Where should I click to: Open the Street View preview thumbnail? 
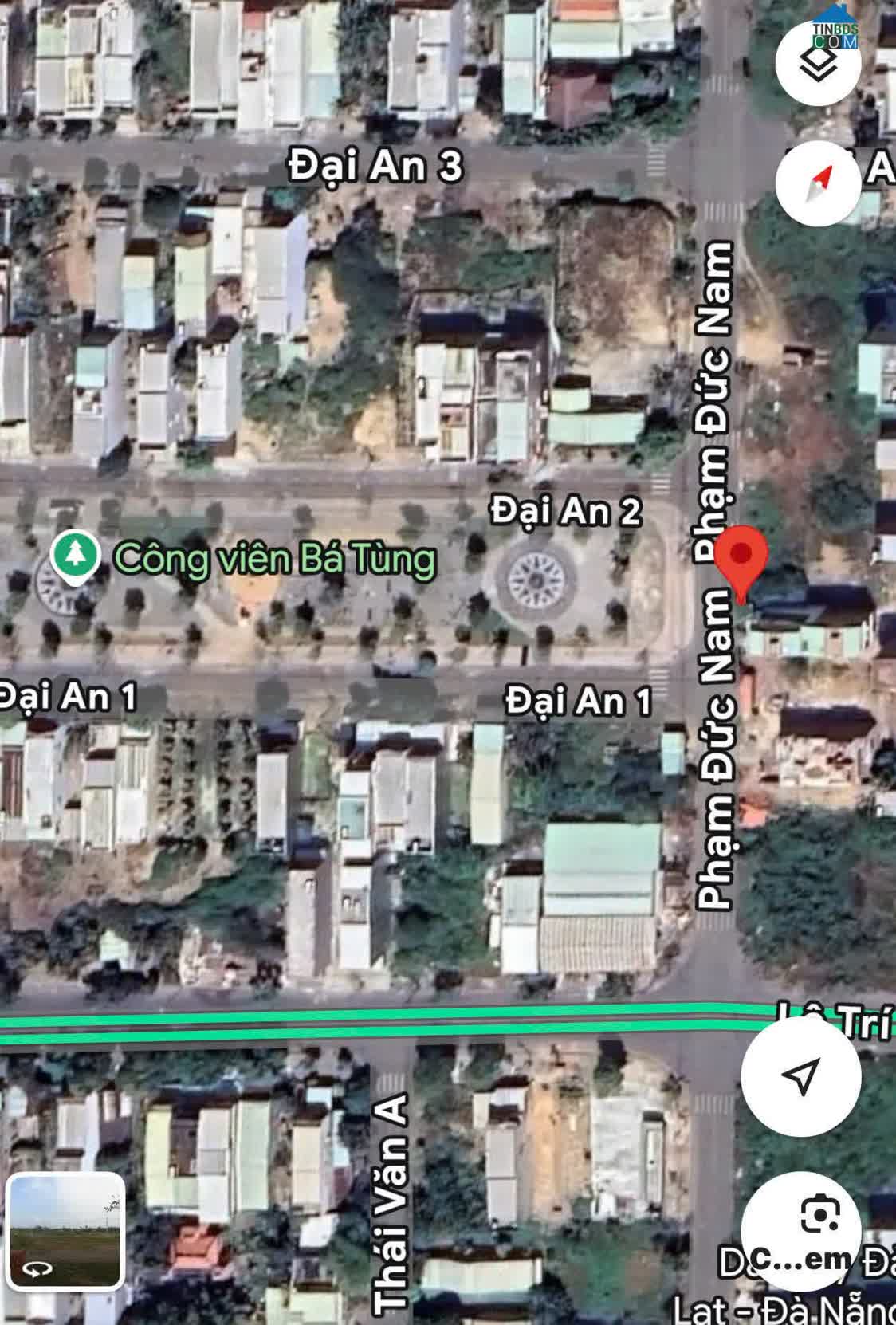[x=65, y=1230]
